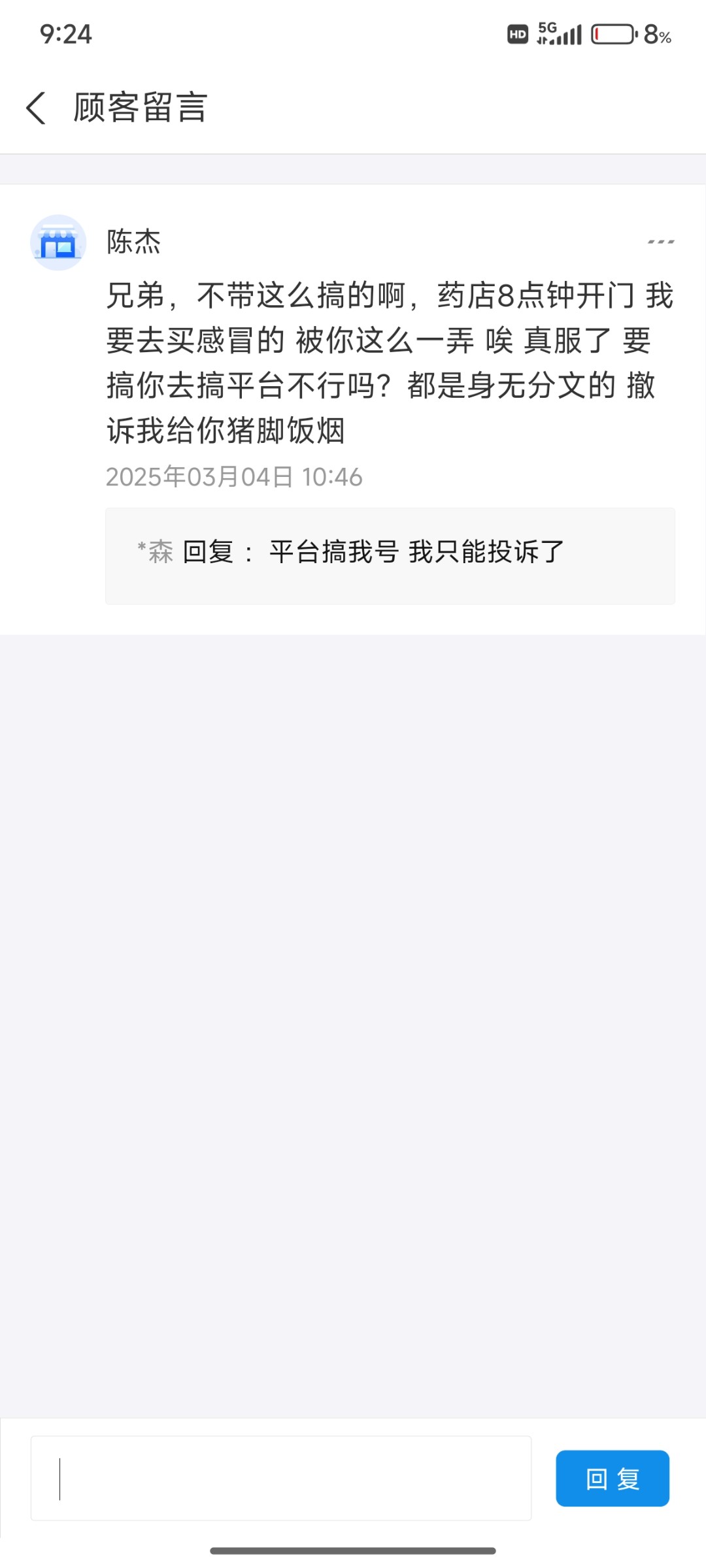
Task: Focus the reply text input field
Action: point(281,1478)
